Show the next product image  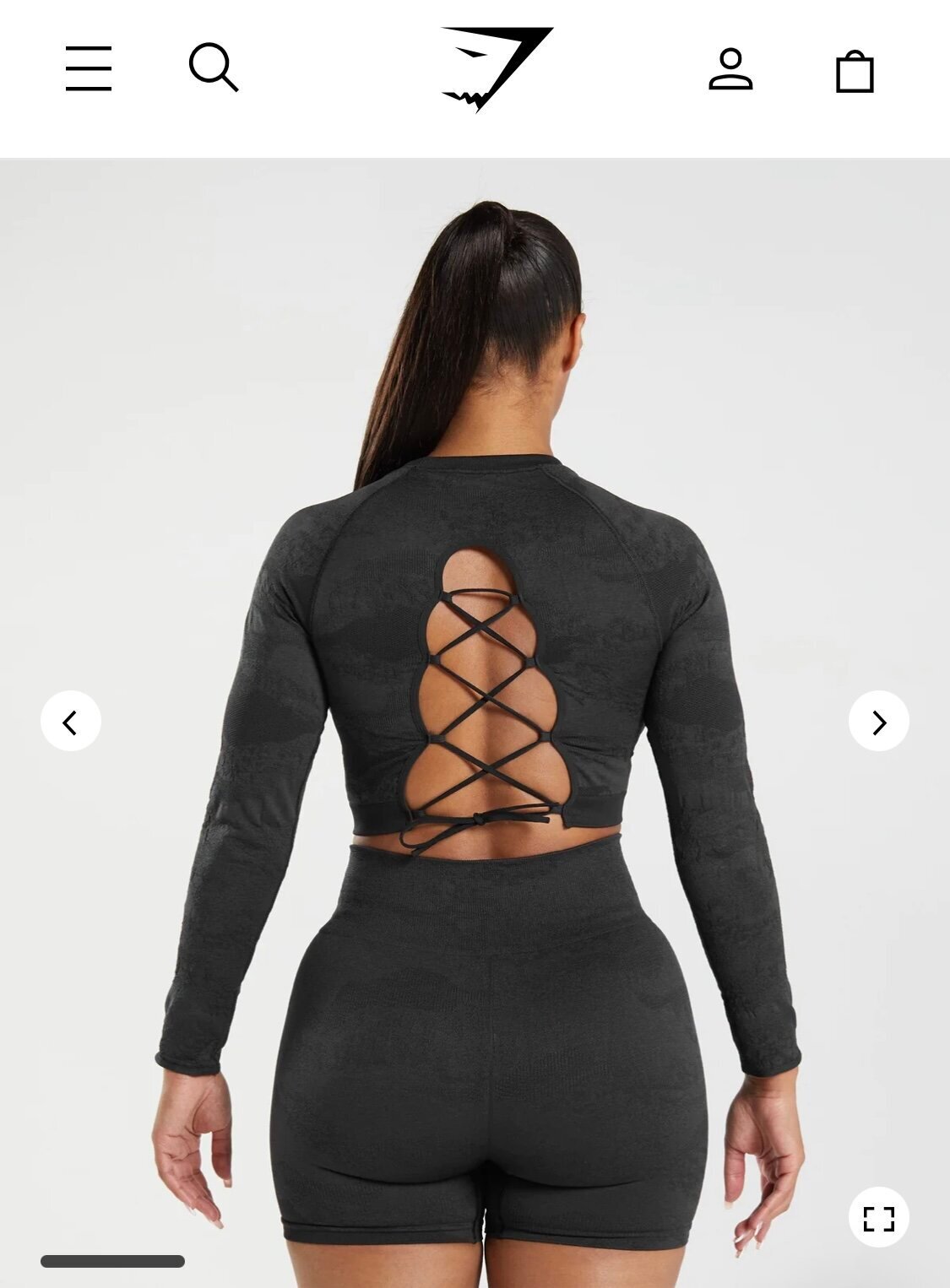(x=879, y=722)
